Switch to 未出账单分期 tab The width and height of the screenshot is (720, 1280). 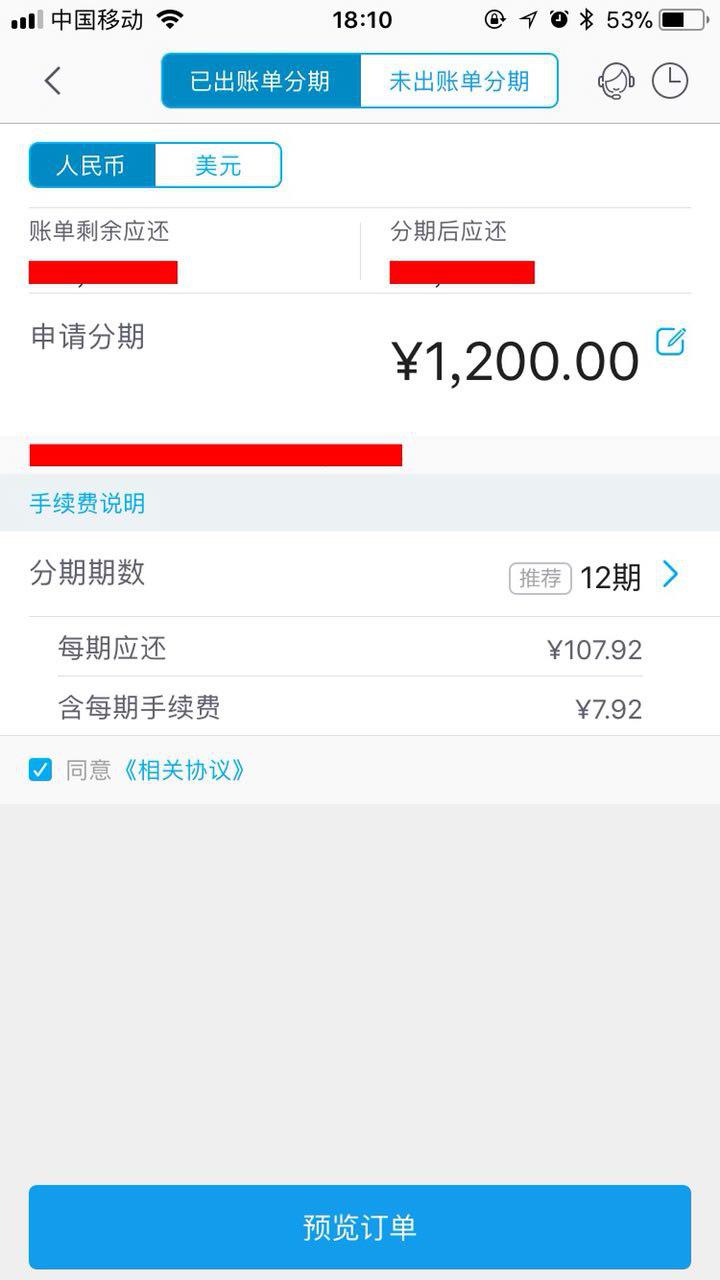(458, 81)
